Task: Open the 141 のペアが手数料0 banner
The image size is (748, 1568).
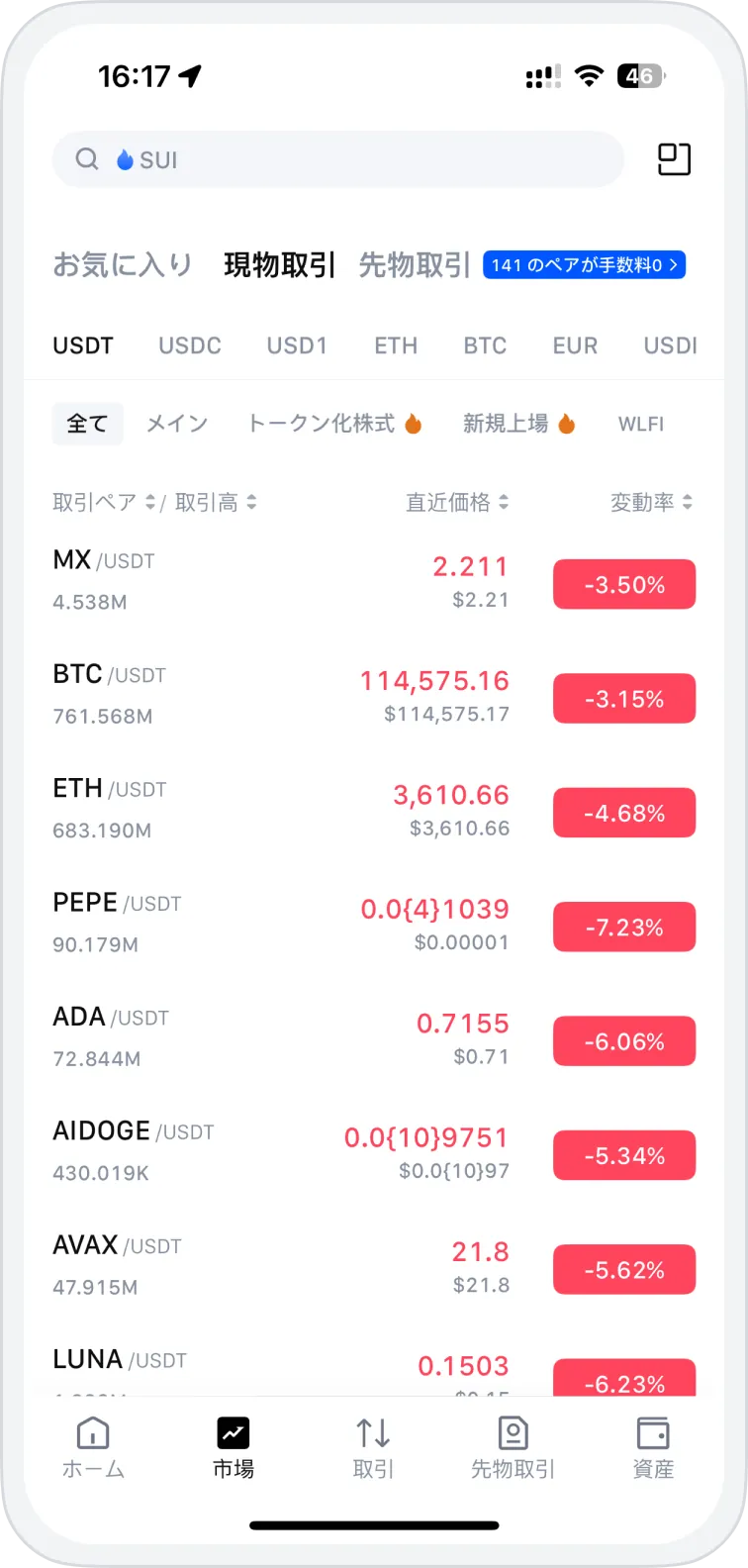Action: [584, 265]
